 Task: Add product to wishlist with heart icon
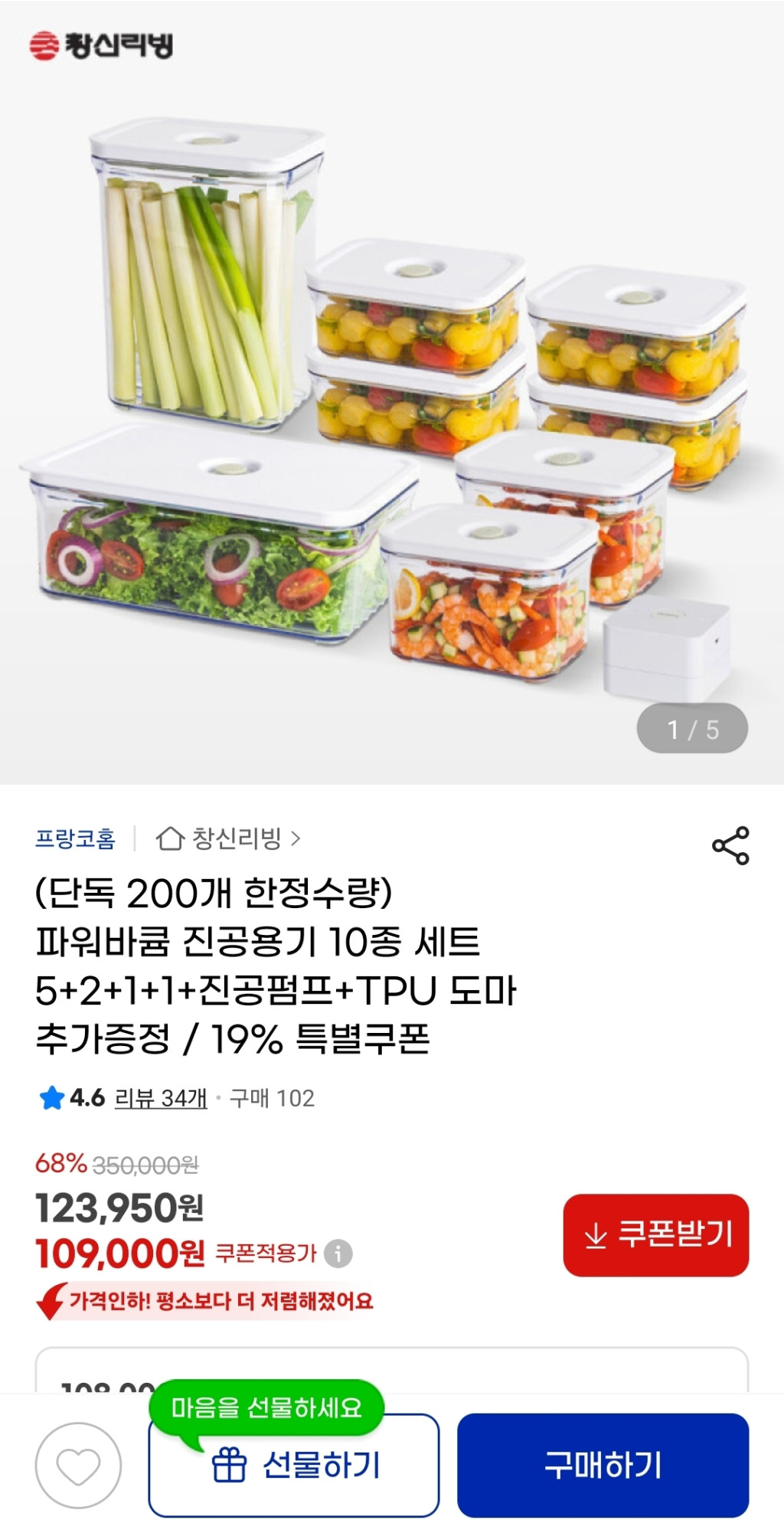[78, 1466]
